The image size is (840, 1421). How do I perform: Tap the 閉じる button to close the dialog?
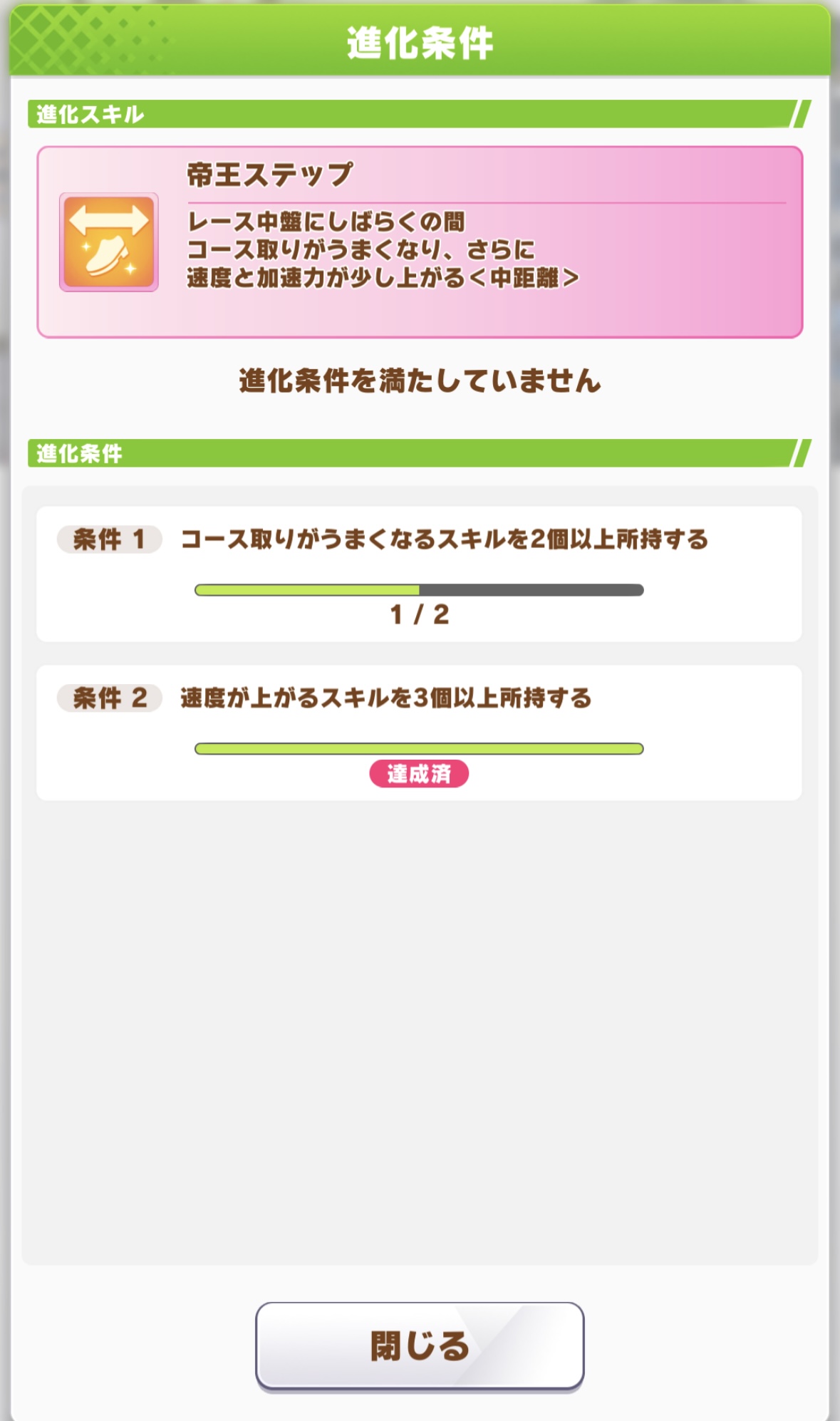click(x=420, y=1345)
